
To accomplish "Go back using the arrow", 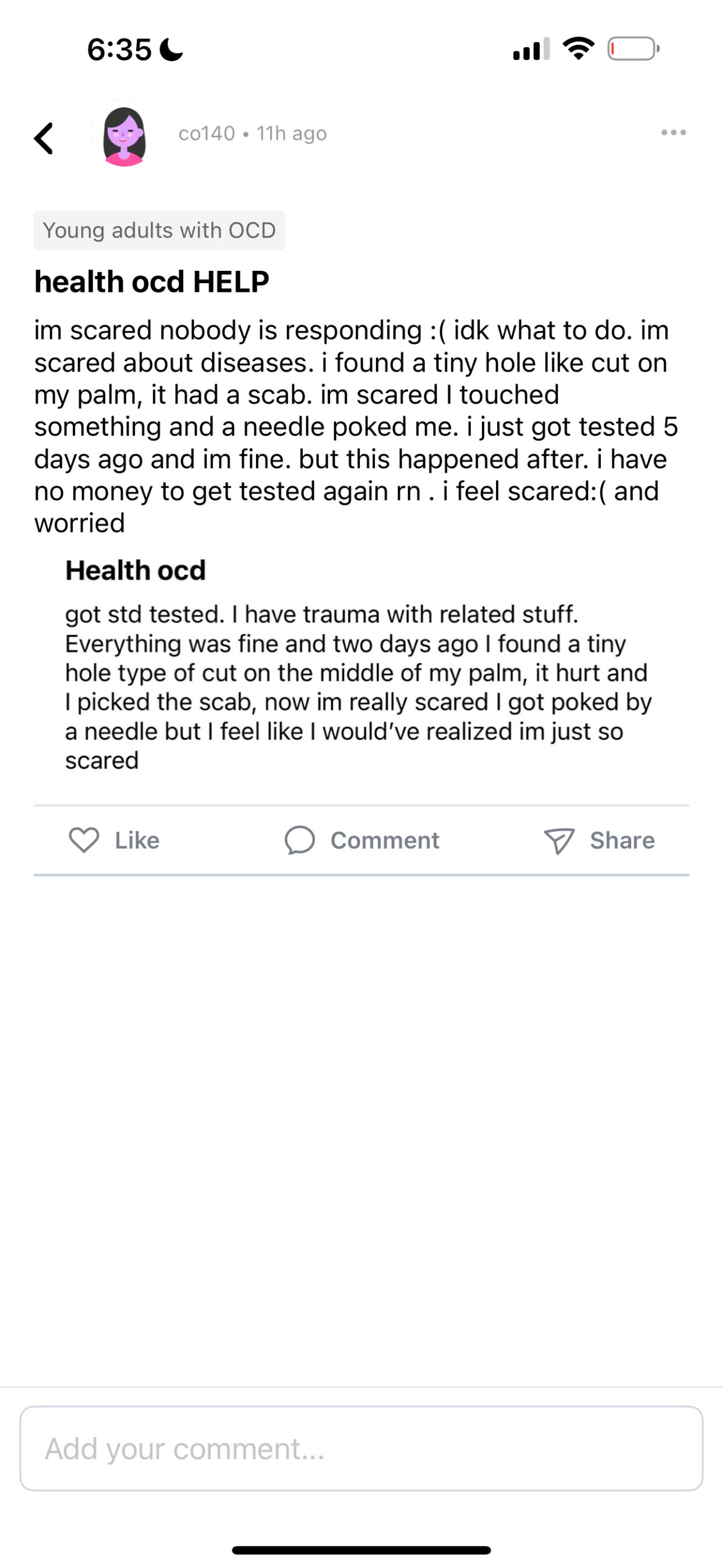I will tap(44, 138).
